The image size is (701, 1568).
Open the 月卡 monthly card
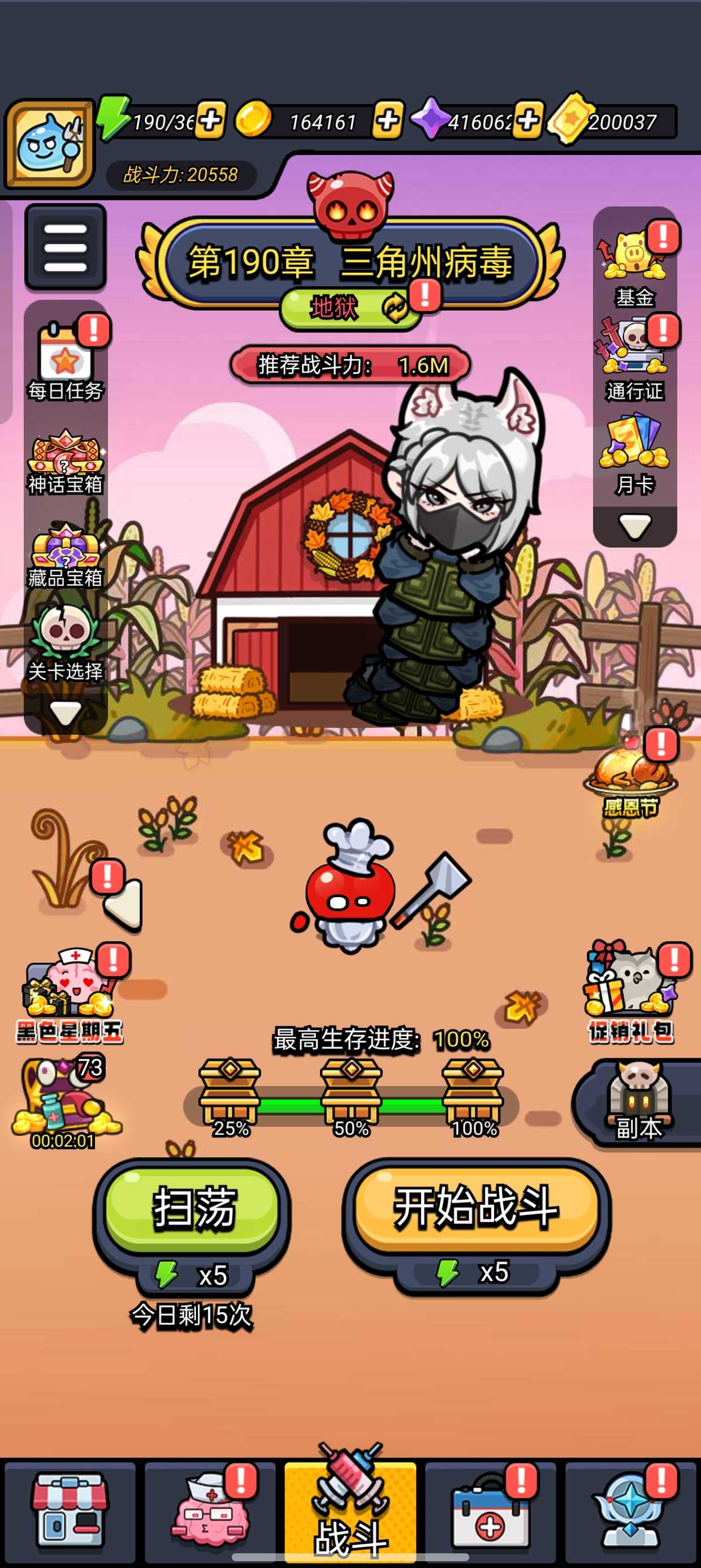[x=634, y=455]
